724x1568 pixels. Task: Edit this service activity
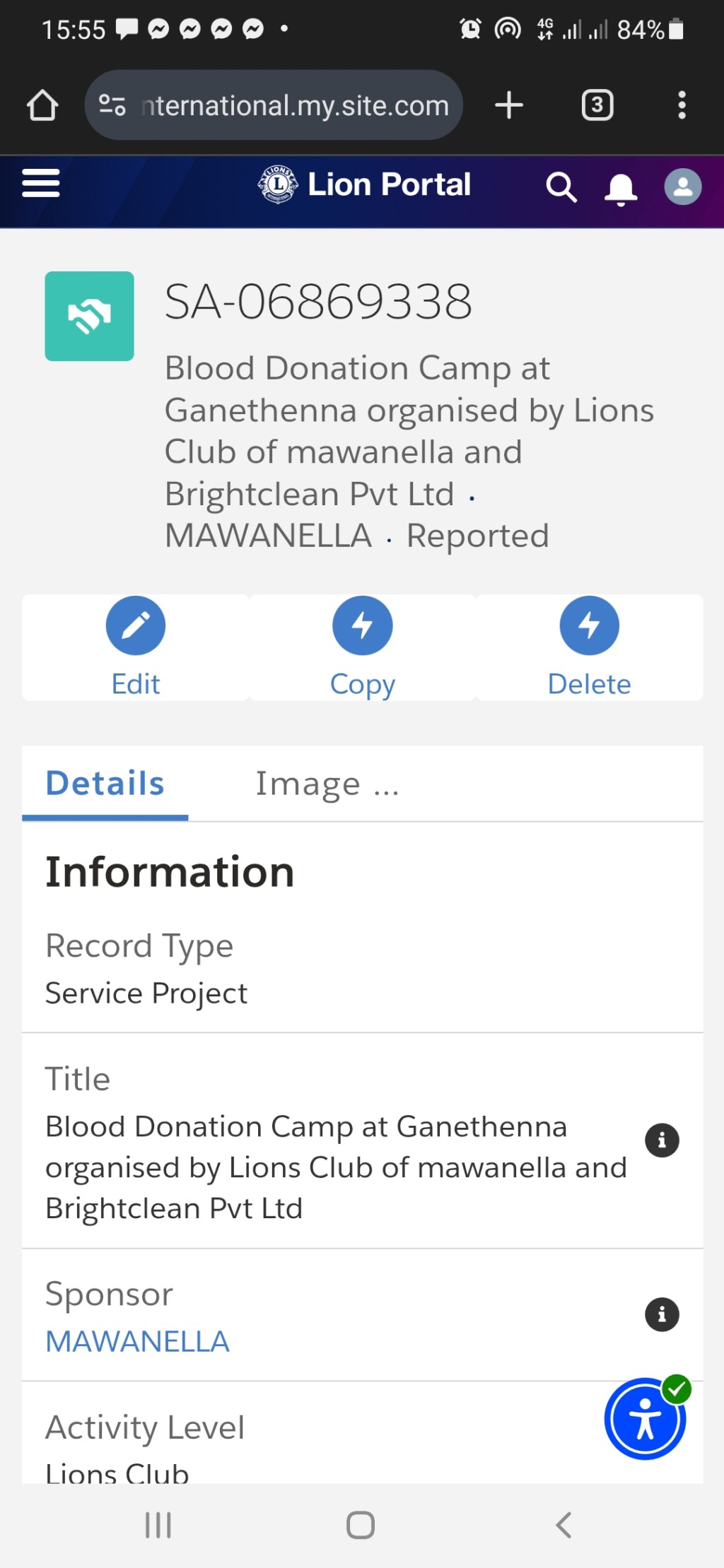136,647
